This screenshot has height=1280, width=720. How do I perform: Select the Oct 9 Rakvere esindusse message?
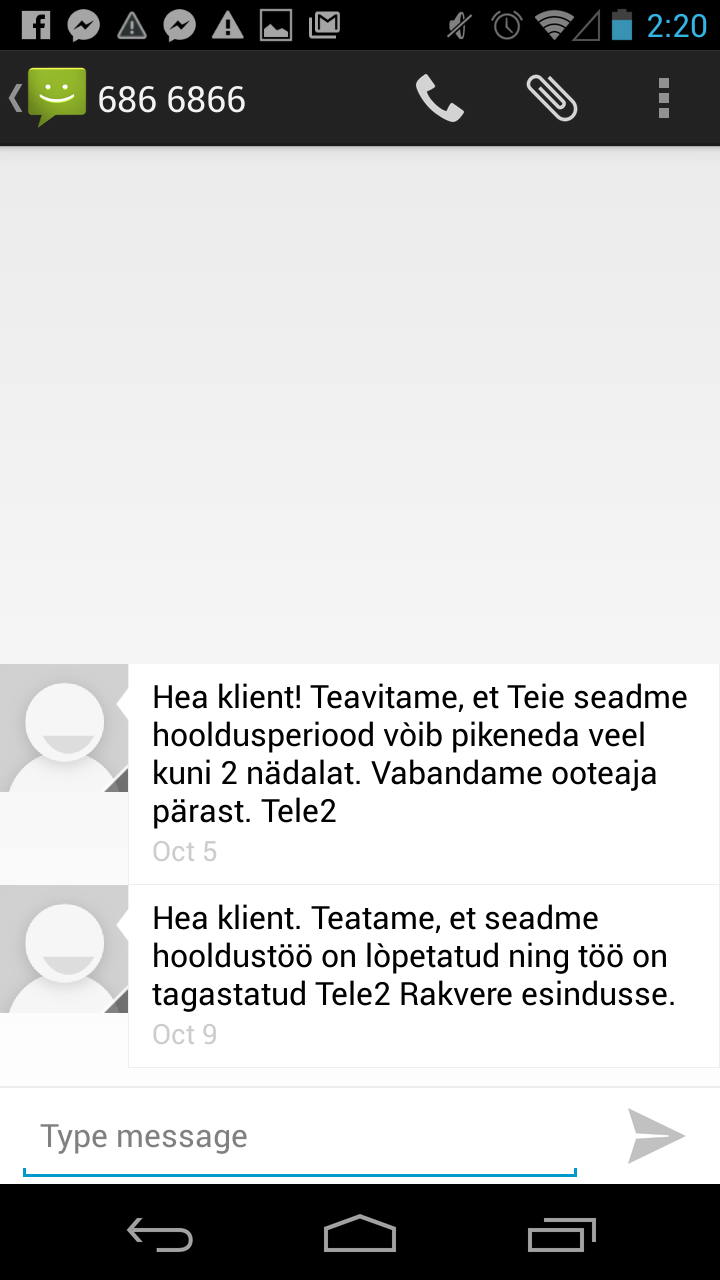424,976
